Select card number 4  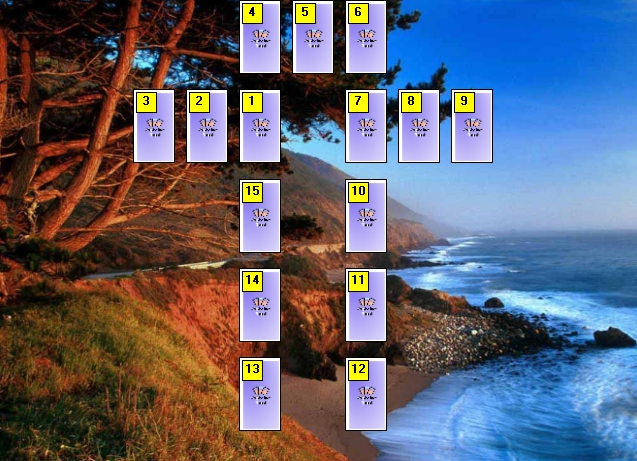(x=260, y=37)
